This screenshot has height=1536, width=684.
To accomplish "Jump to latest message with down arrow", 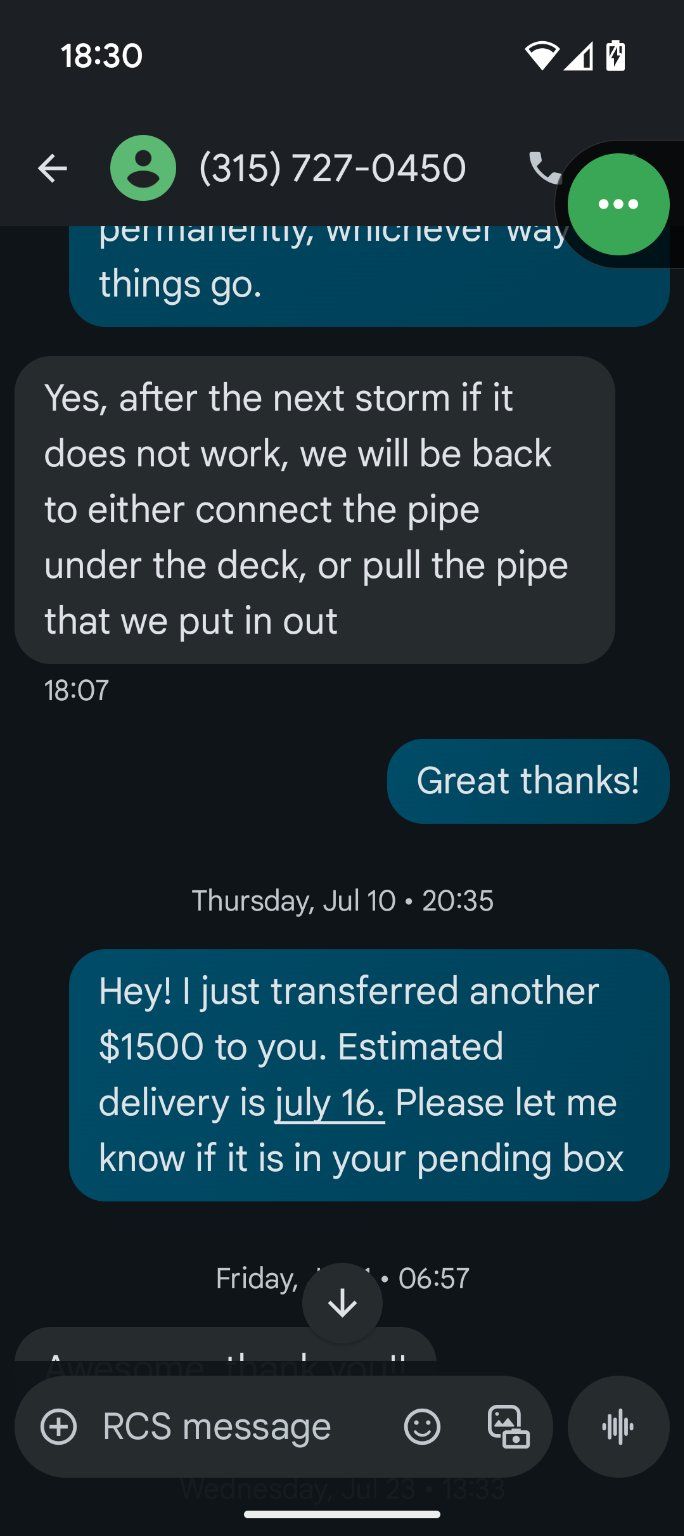I will (x=342, y=1303).
